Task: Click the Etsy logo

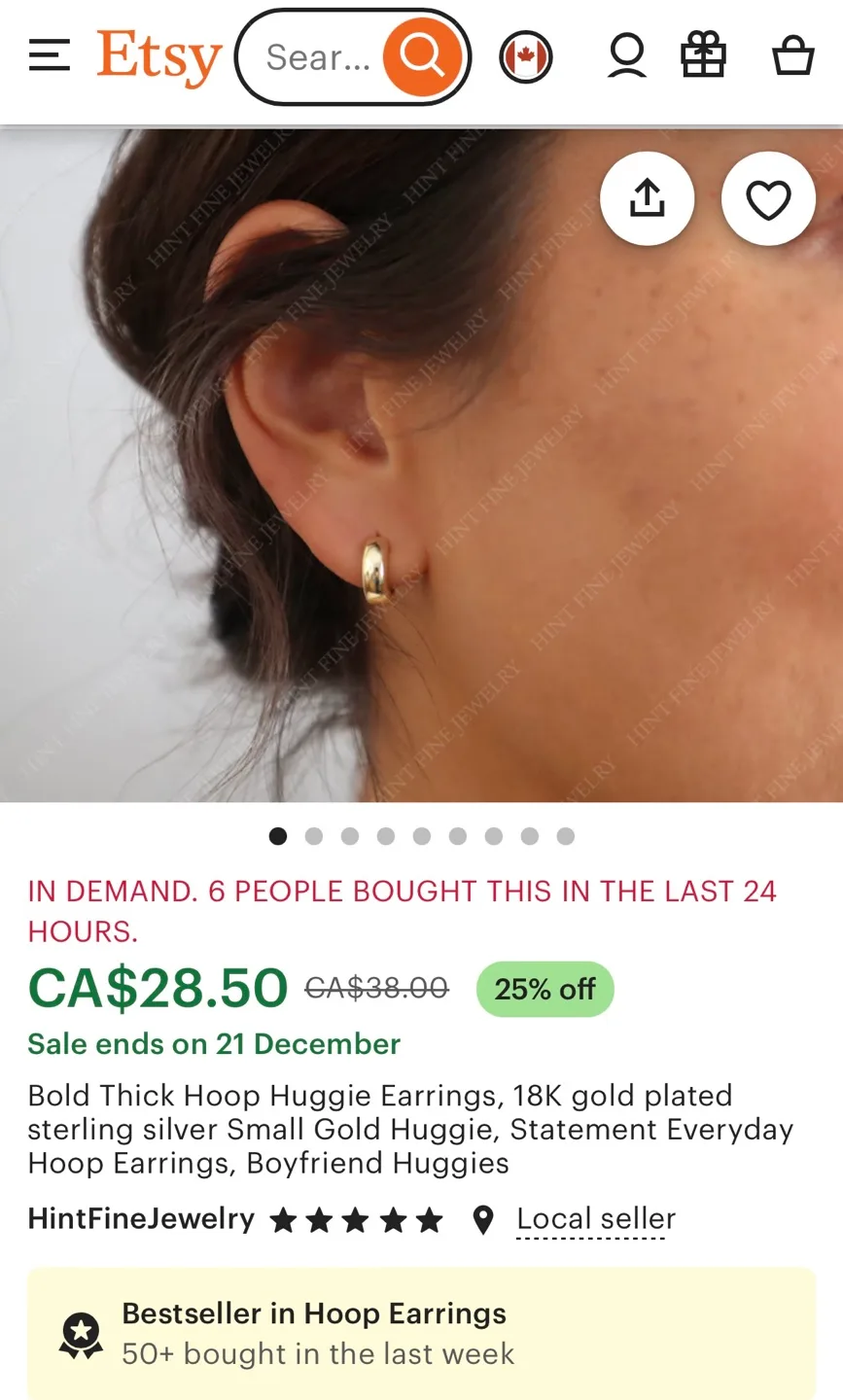Action: click(158, 55)
